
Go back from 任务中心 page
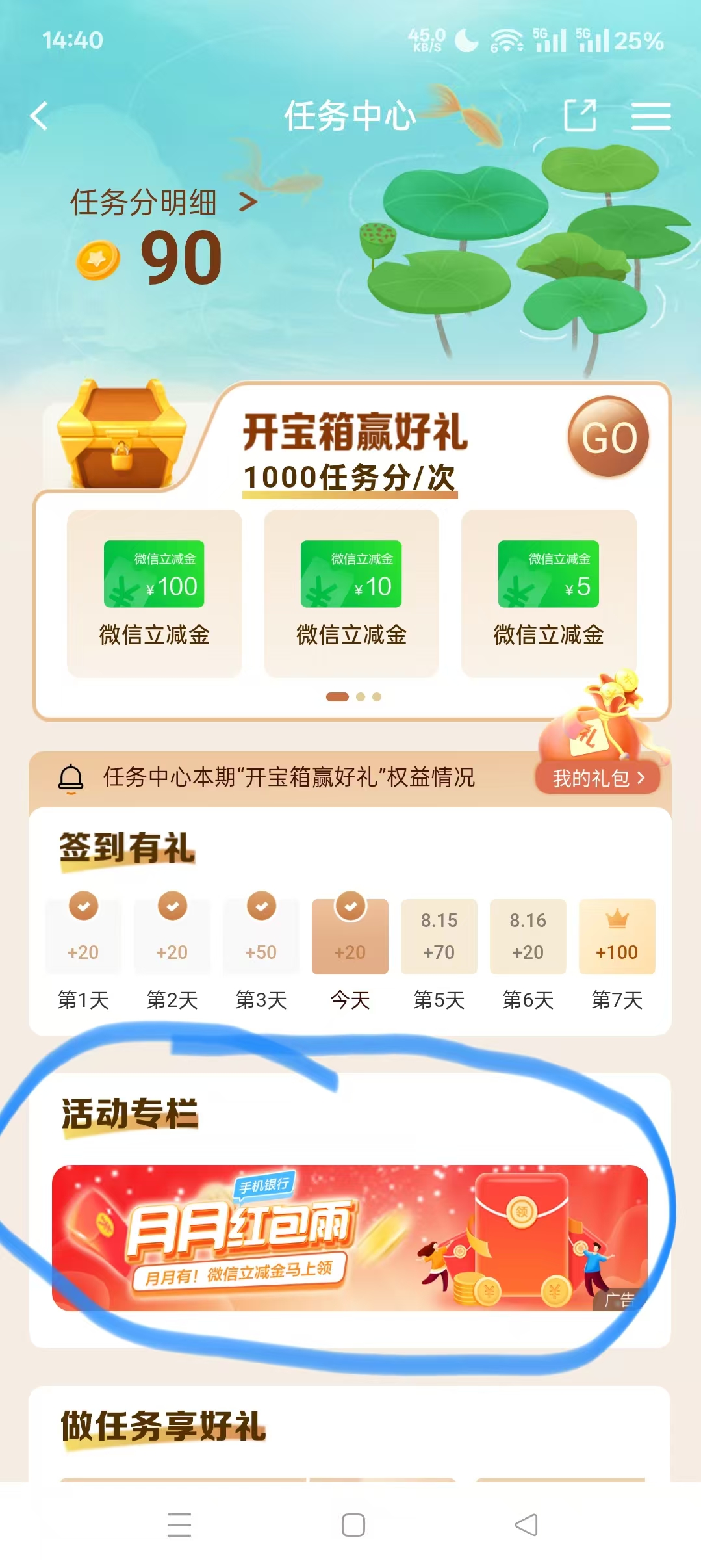pyautogui.click(x=39, y=117)
